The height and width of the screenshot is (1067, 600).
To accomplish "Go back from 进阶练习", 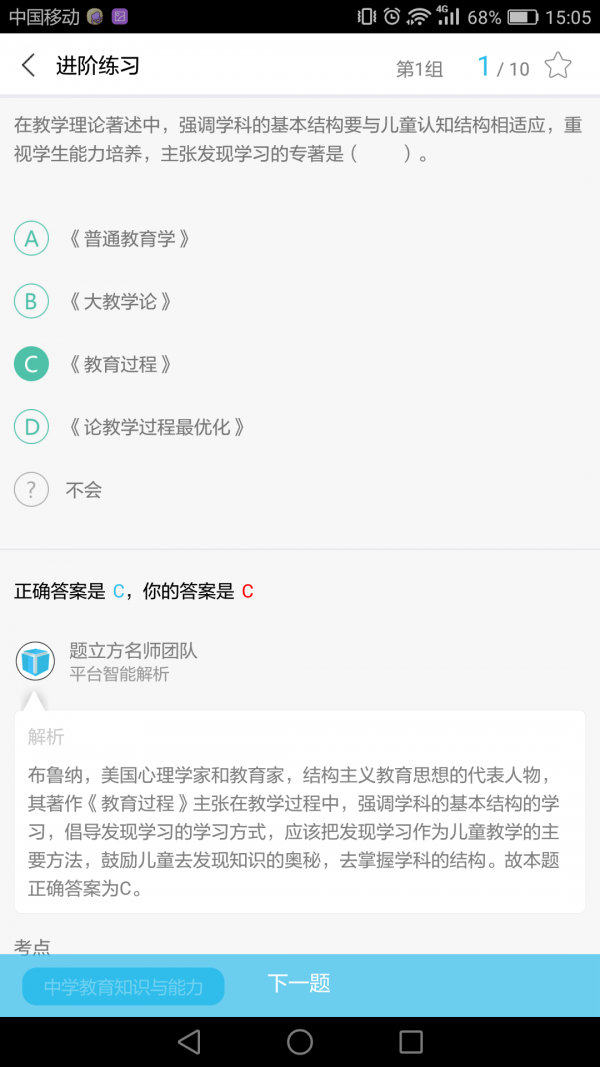I will click(x=28, y=66).
